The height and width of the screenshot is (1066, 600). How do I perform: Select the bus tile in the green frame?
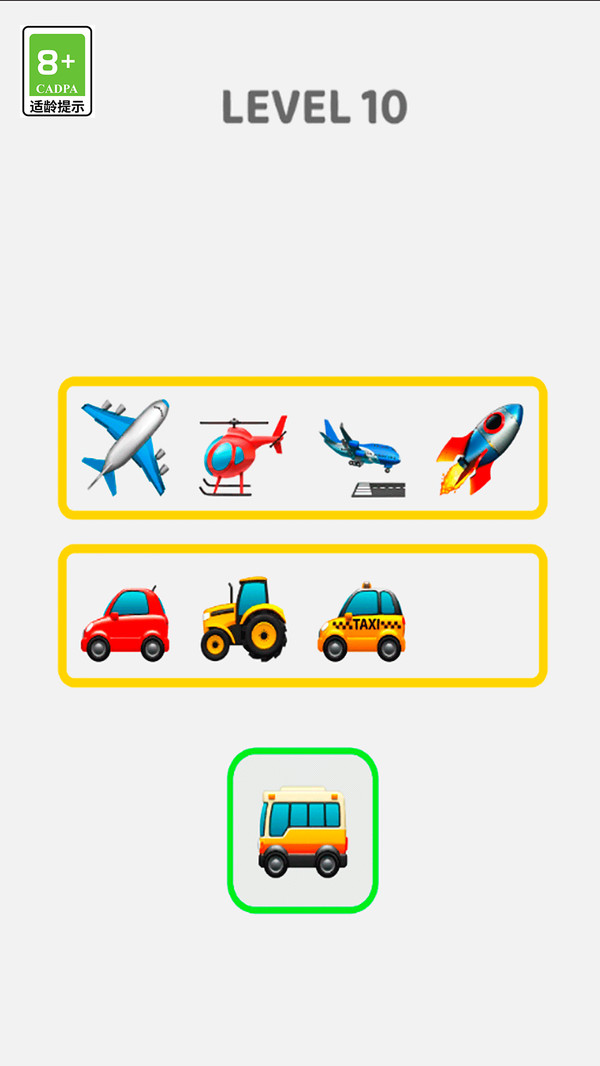click(x=303, y=830)
